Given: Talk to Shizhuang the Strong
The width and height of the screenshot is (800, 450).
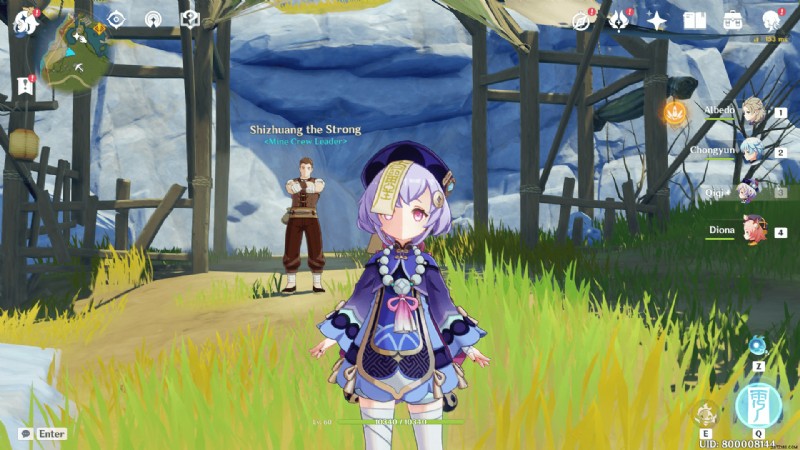Looking at the screenshot, I should click(303, 221).
